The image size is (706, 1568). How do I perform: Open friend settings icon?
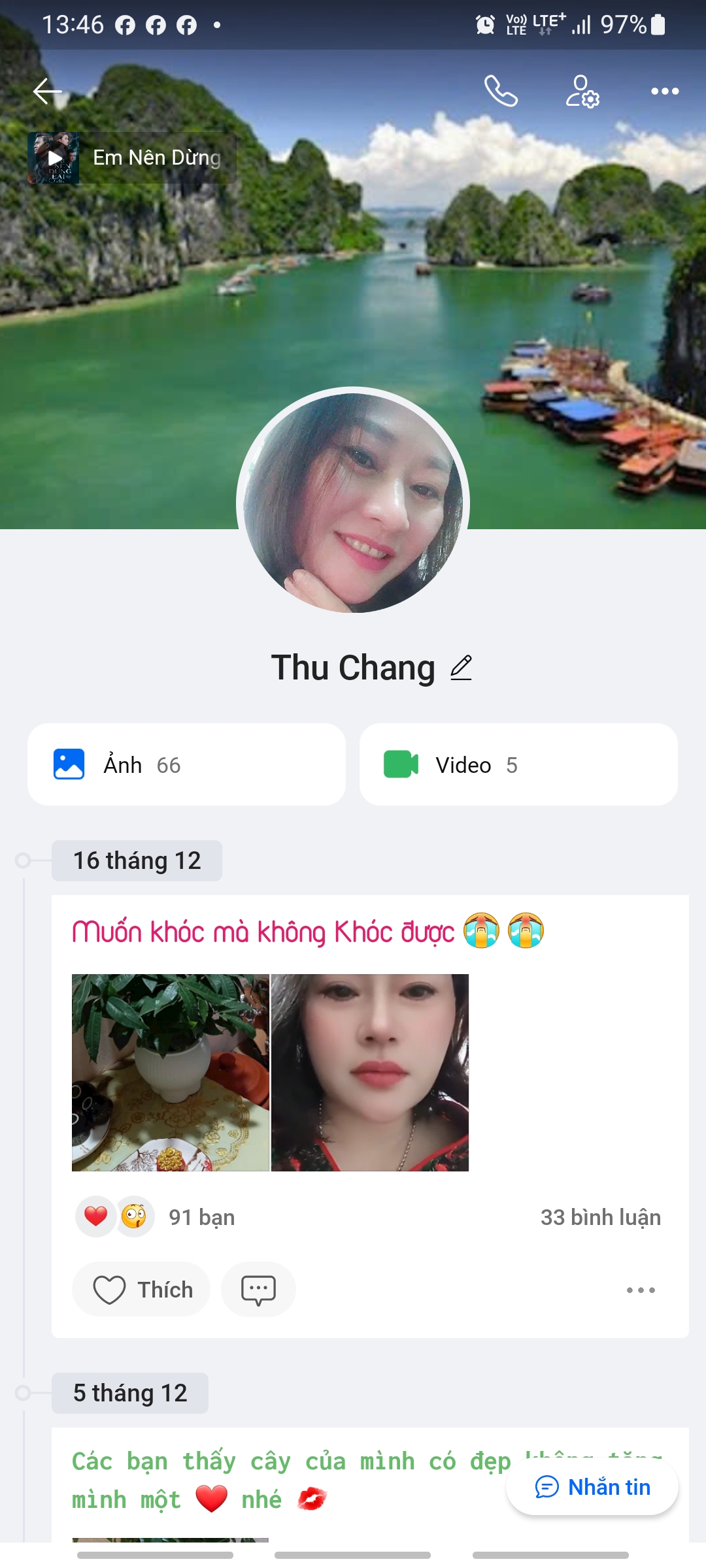point(582,91)
